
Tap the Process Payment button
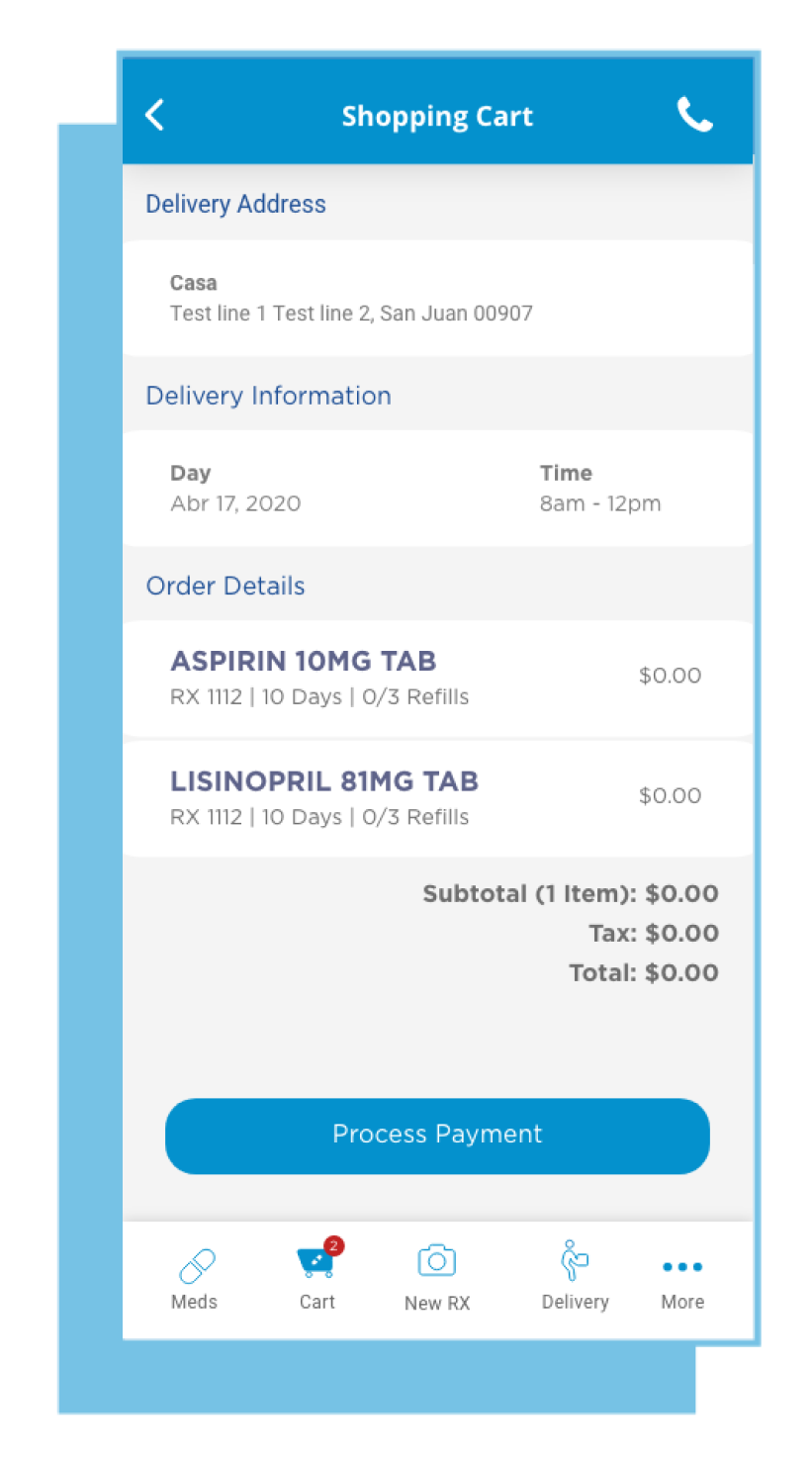pos(437,1136)
